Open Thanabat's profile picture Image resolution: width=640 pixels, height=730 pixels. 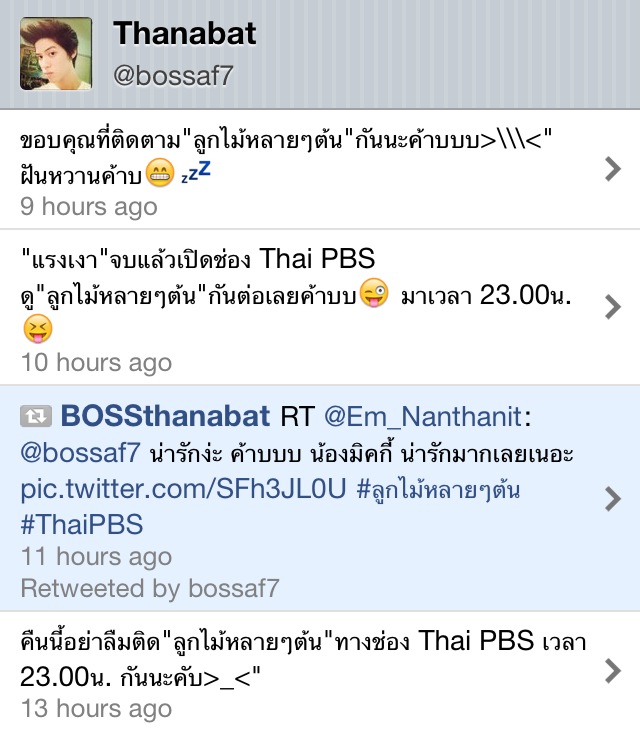[x=56, y=54]
